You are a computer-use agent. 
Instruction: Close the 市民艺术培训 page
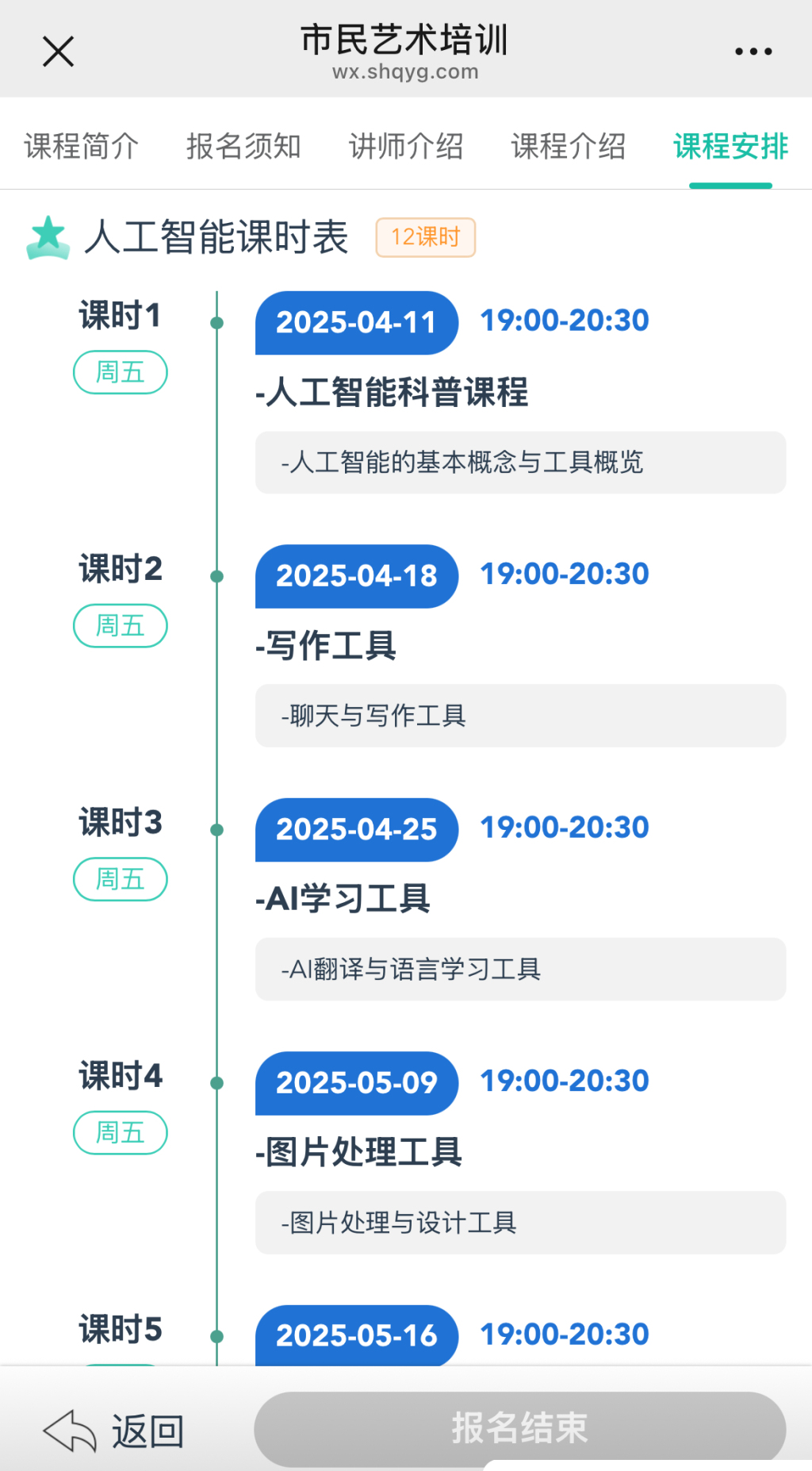(58, 52)
